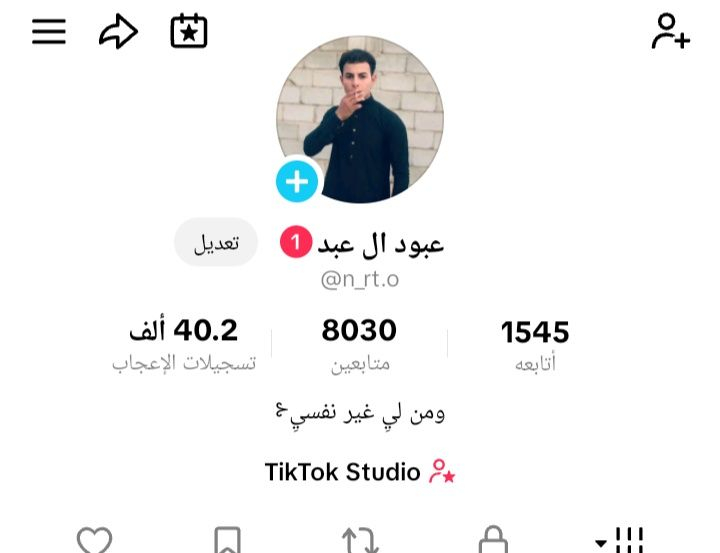Open the calendar star icon
This screenshot has width=720, height=553.
[x=189, y=32]
